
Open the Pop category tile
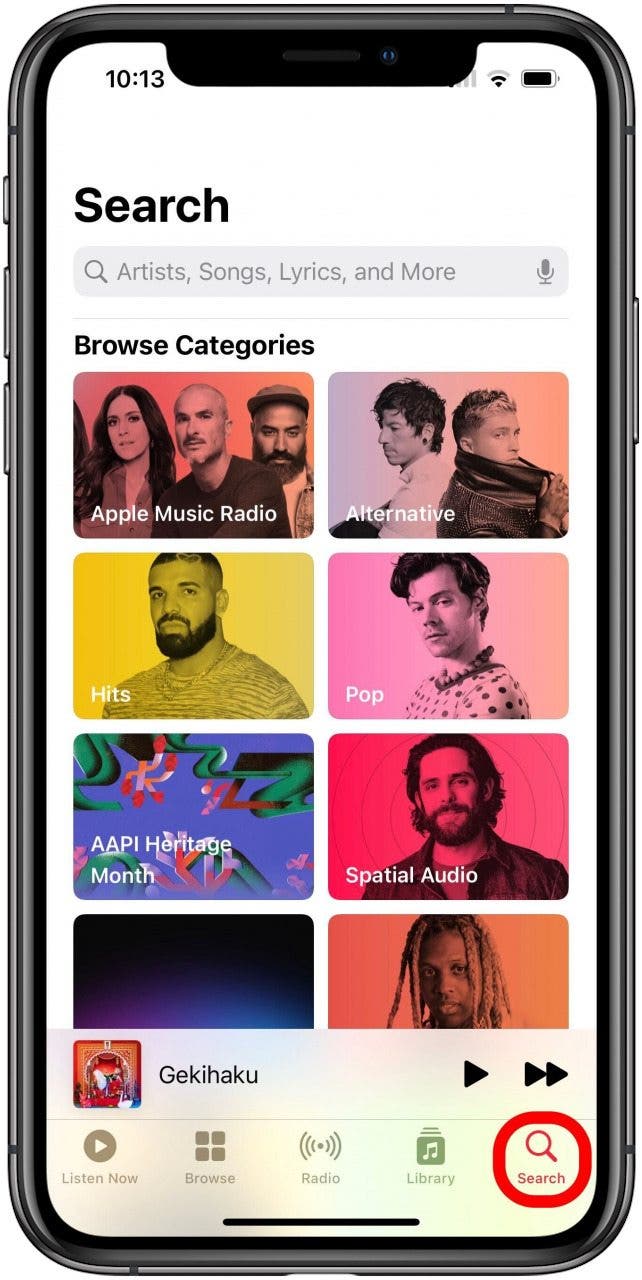click(x=448, y=636)
